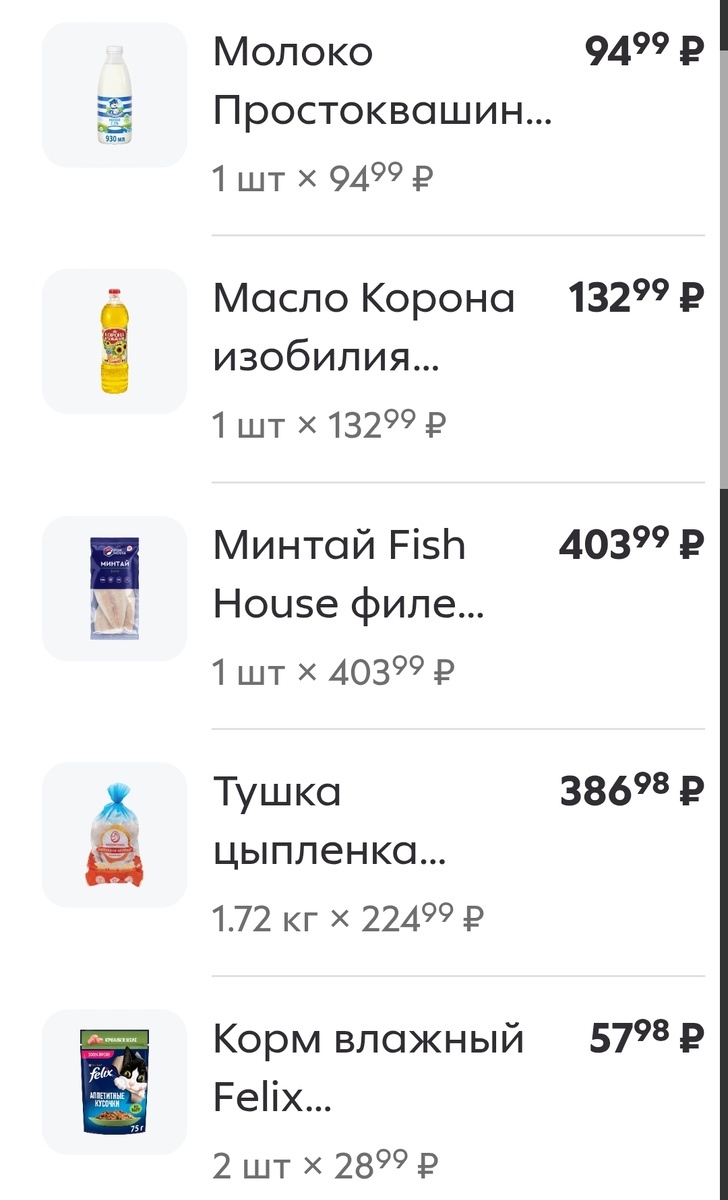
Task: Tap the Минтай Fish House fillet thumbnail
Action: click(x=113, y=587)
